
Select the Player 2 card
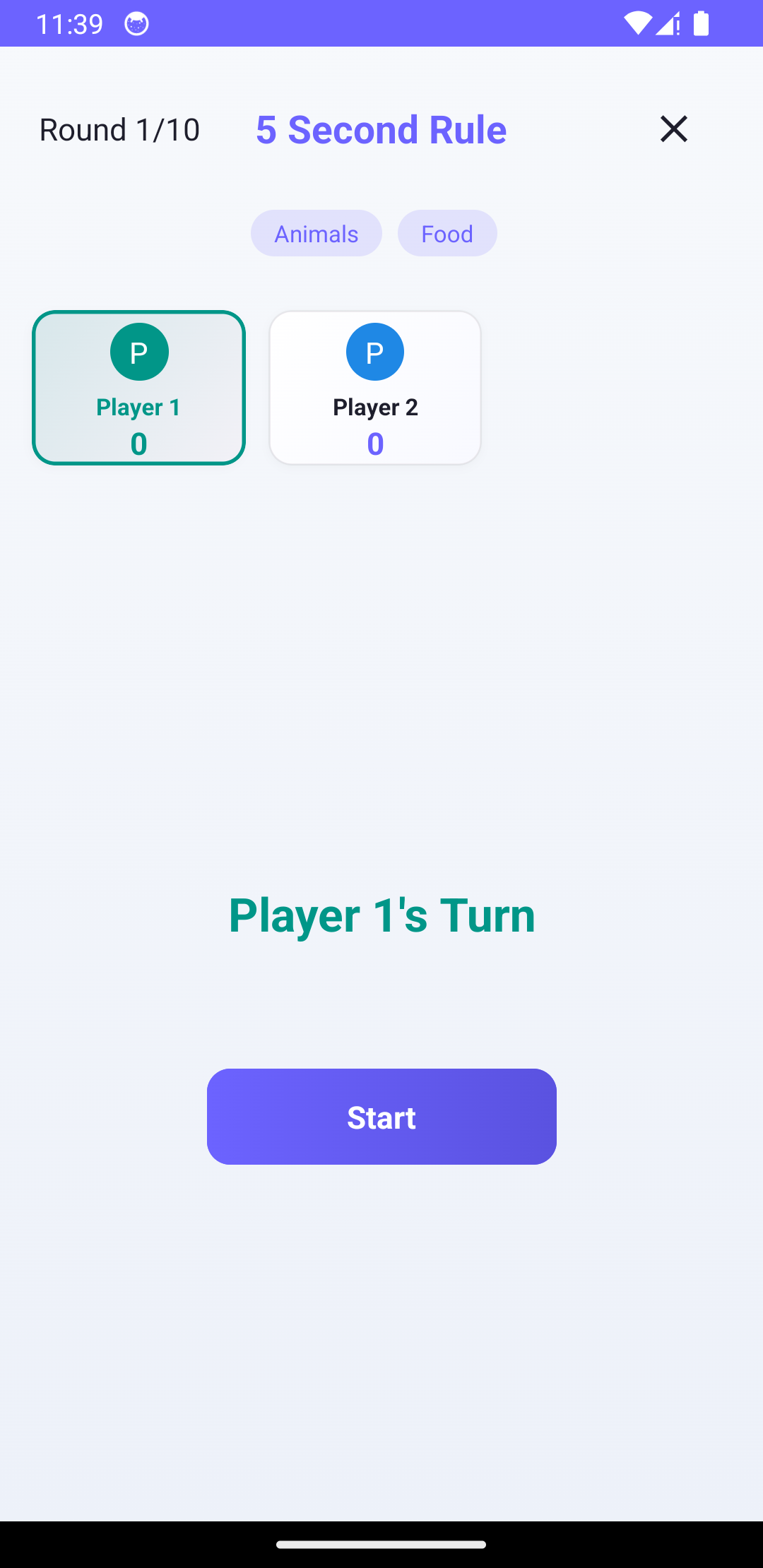point(375,388)
